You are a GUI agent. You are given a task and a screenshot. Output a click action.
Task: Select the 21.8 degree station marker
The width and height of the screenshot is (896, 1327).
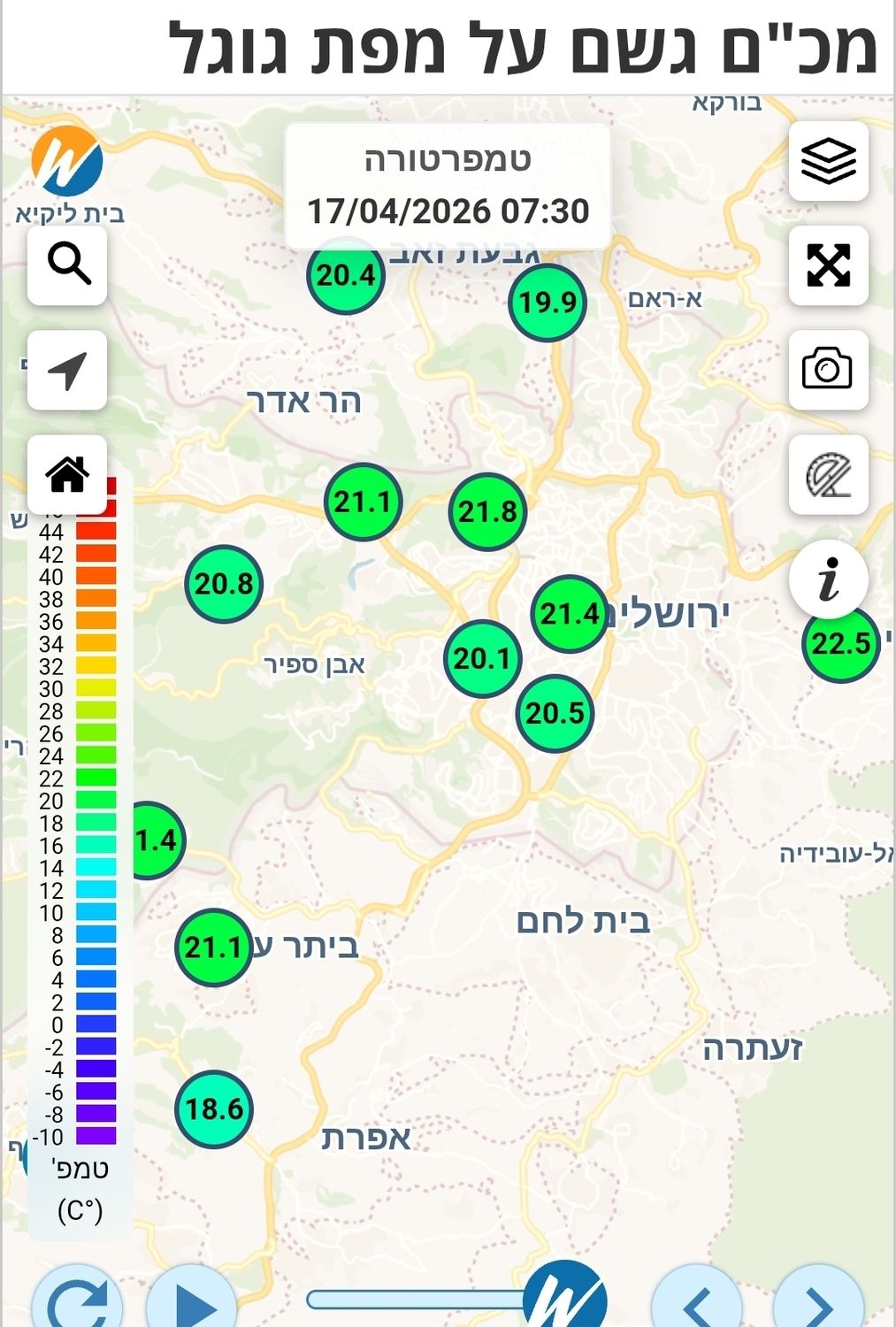point(487,511)
